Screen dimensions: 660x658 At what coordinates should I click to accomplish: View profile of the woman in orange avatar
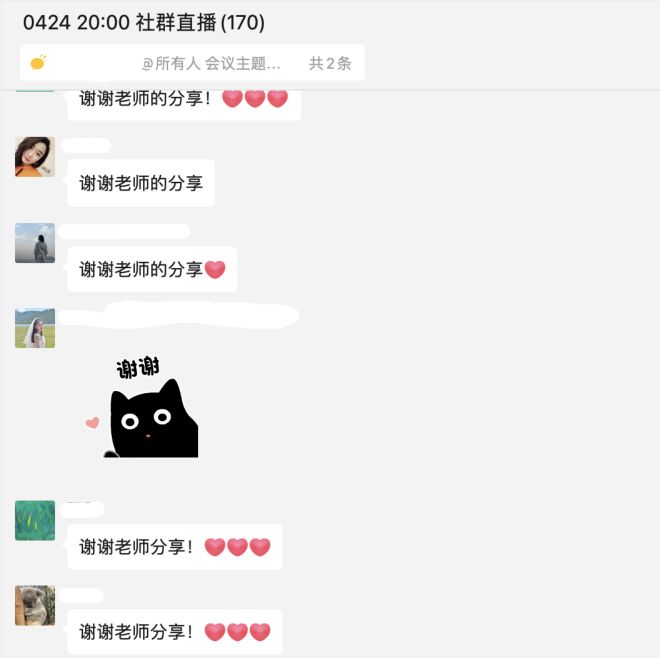pos(35,157)
